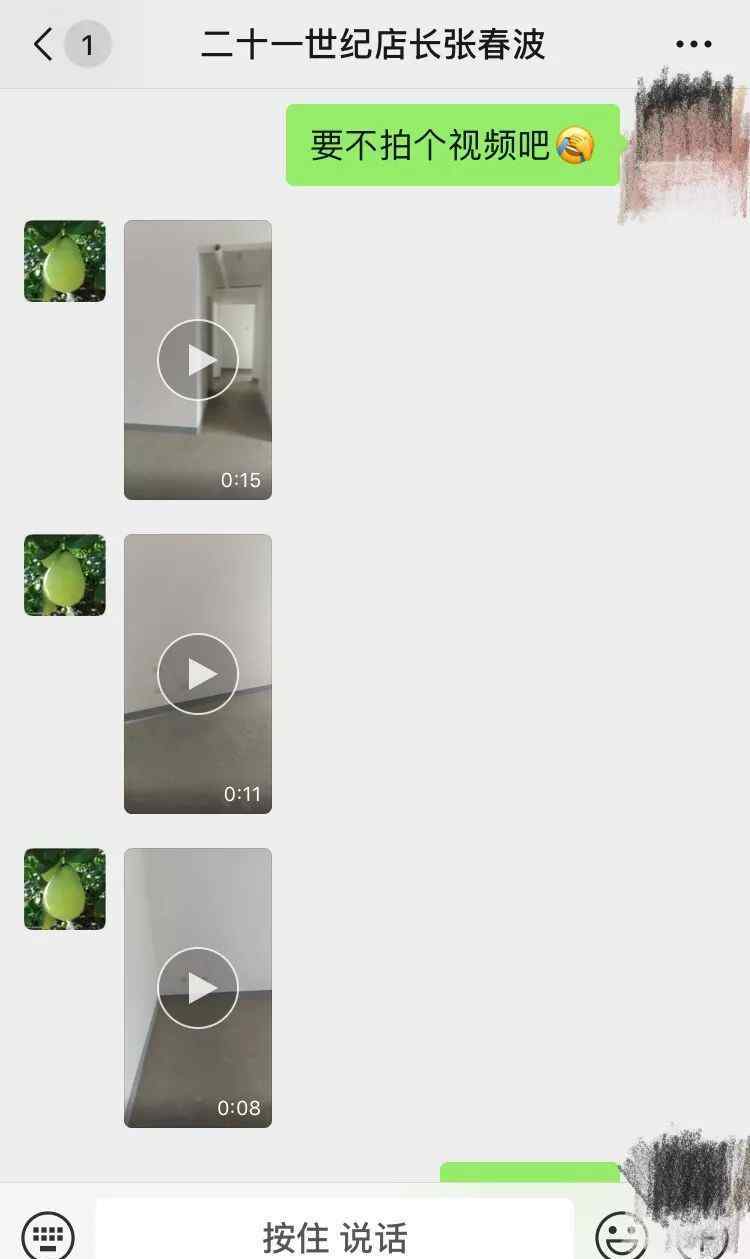Play the 0:08 video message

[x=198, y=988]
